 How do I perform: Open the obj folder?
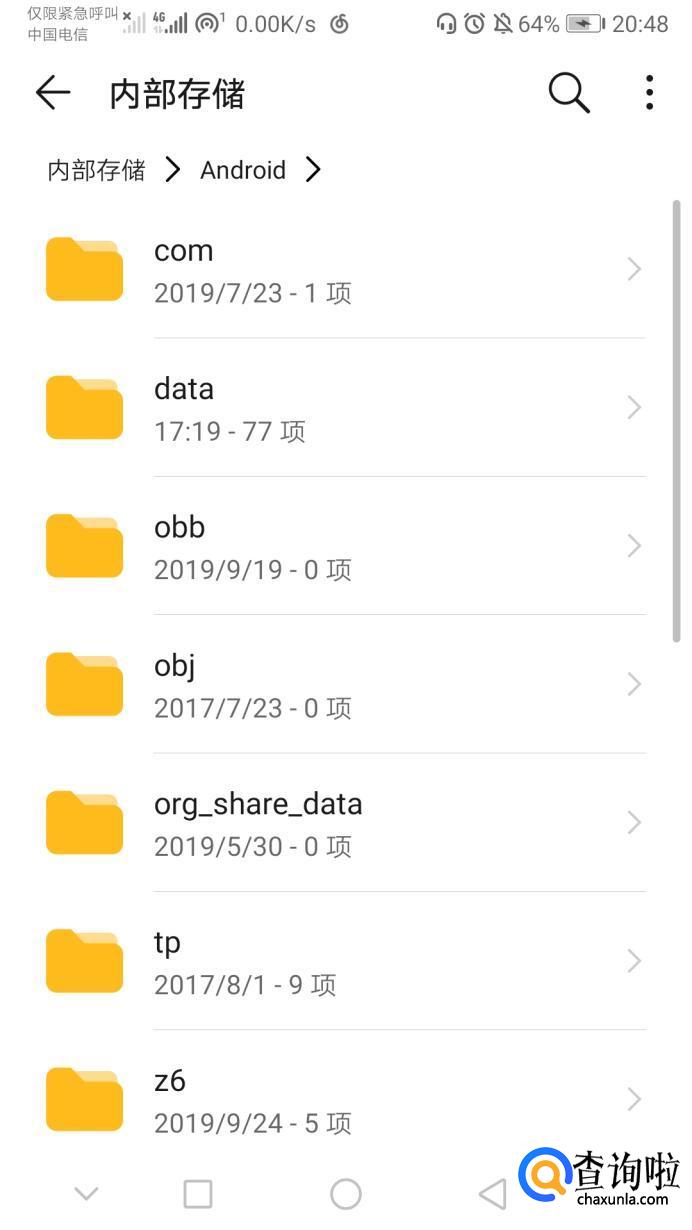click(340, 685)
